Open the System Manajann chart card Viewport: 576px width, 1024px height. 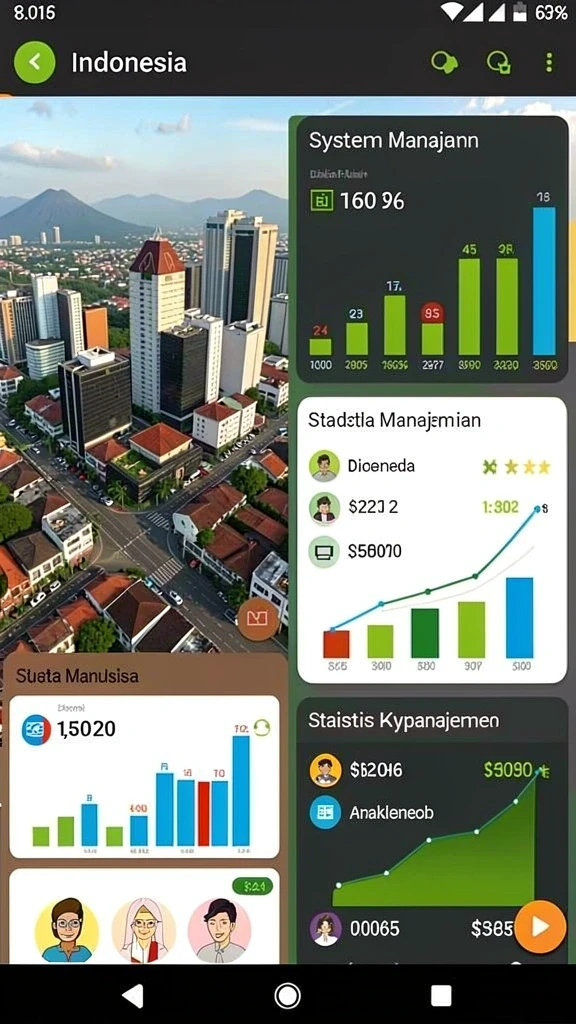(432, 249)
